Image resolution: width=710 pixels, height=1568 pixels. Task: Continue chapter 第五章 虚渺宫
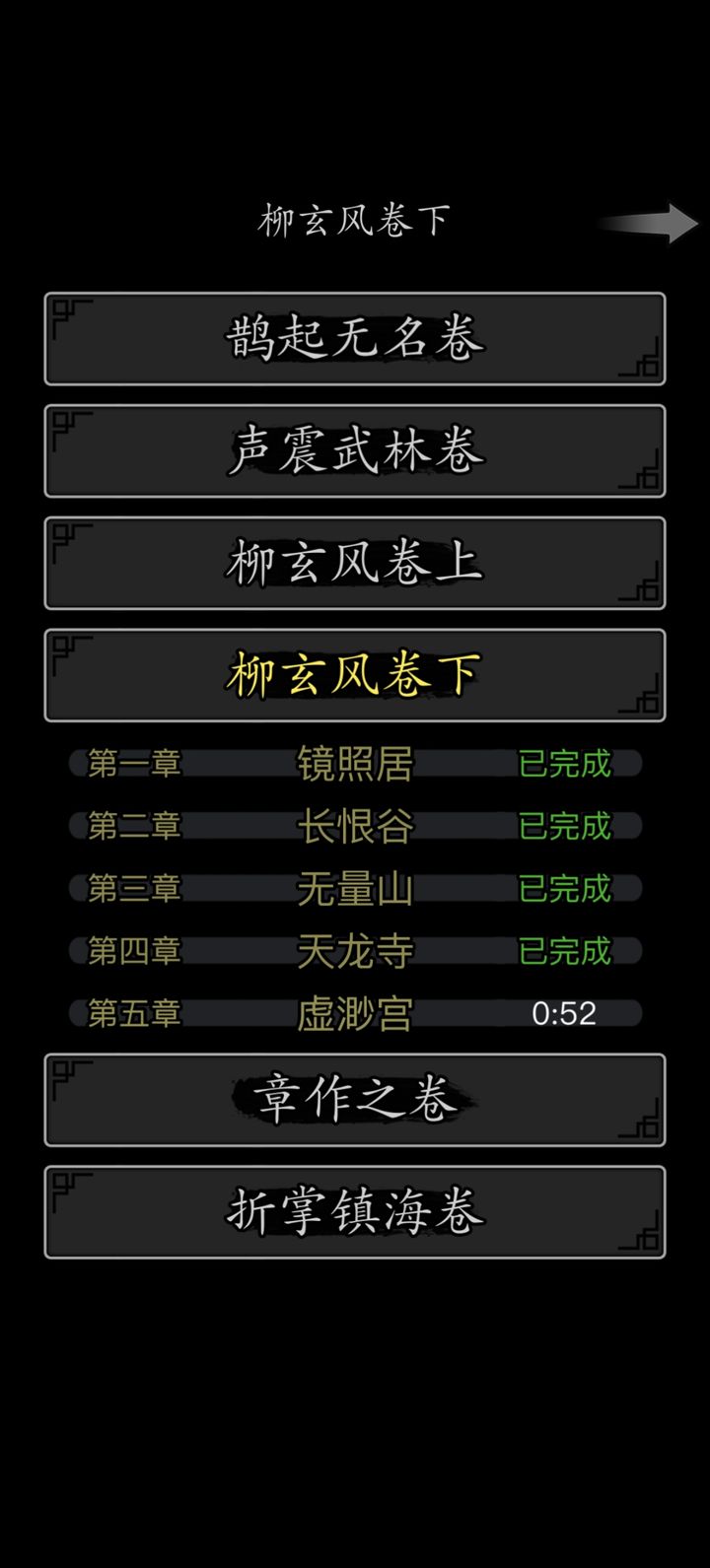[355, 1014]
